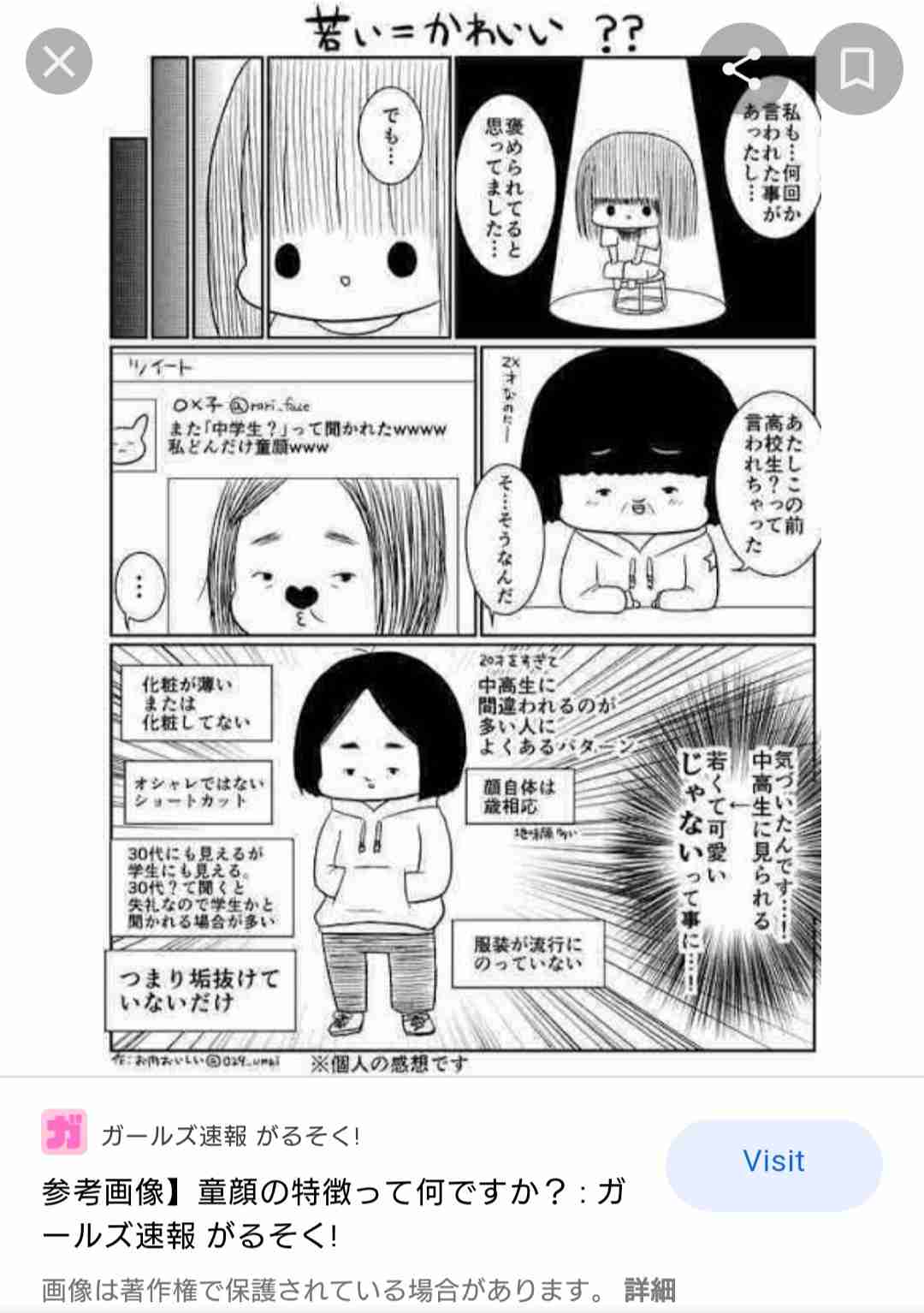Open the 詳細 copyright details link
The height and width of the screenshot is (1313, 924).
tap(649, 1289)
